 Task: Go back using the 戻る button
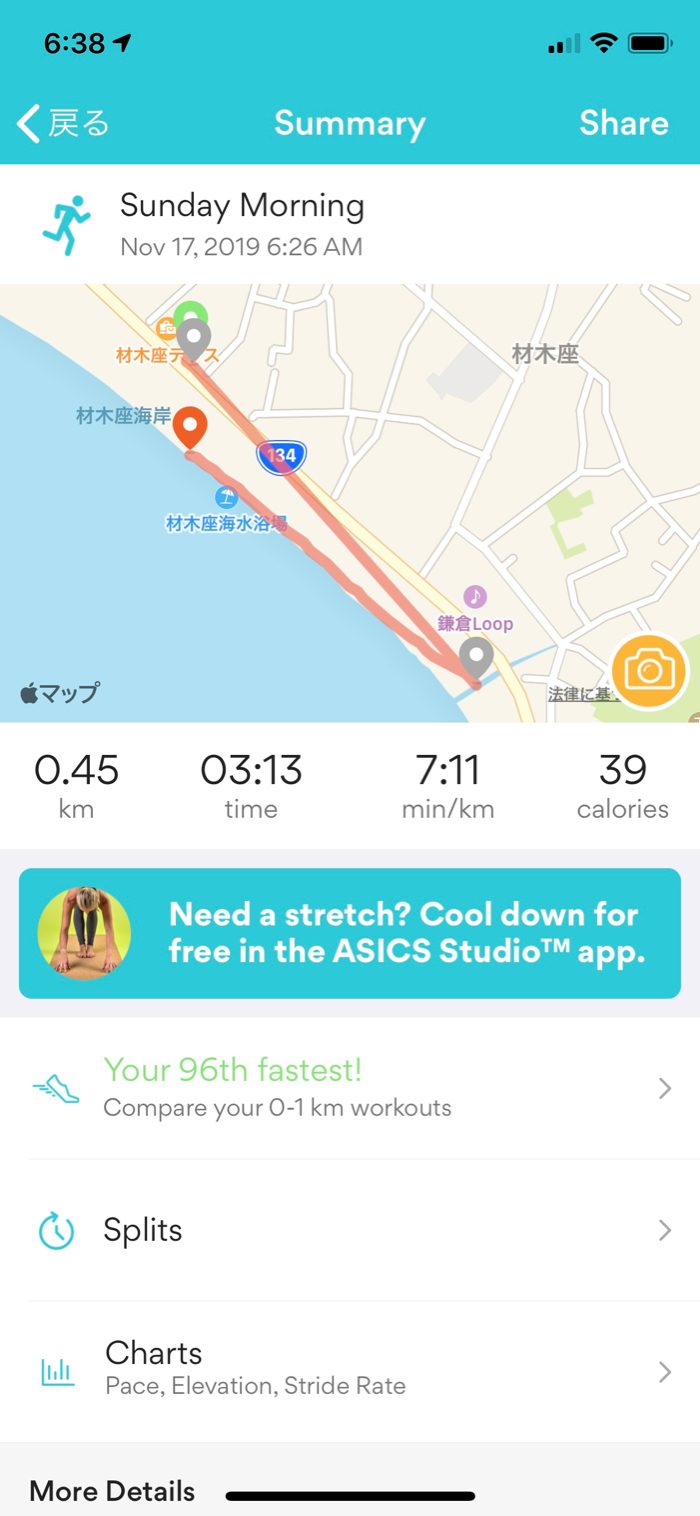click(63, 124)
